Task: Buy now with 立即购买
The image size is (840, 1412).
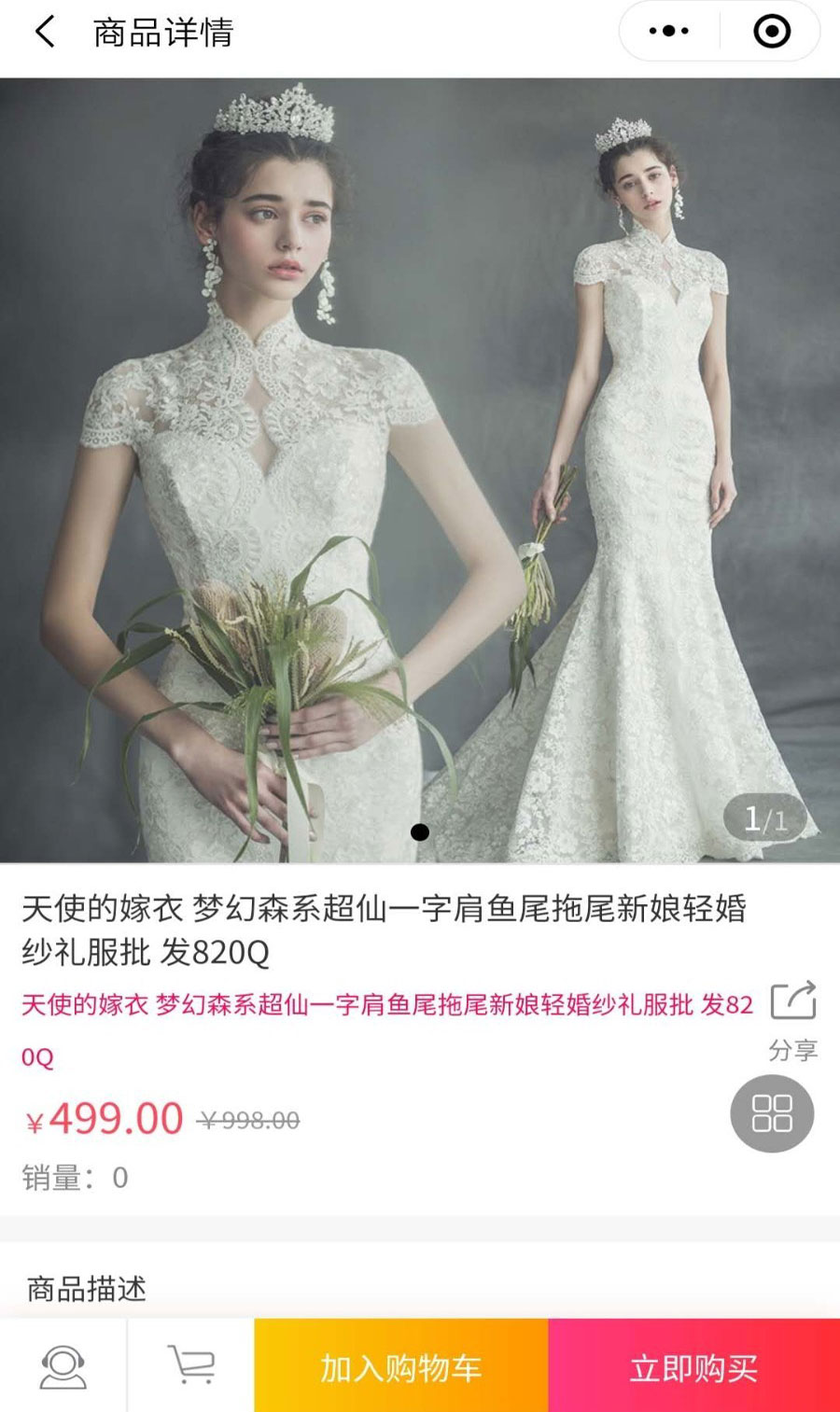Action: [x=694, y=1366]
